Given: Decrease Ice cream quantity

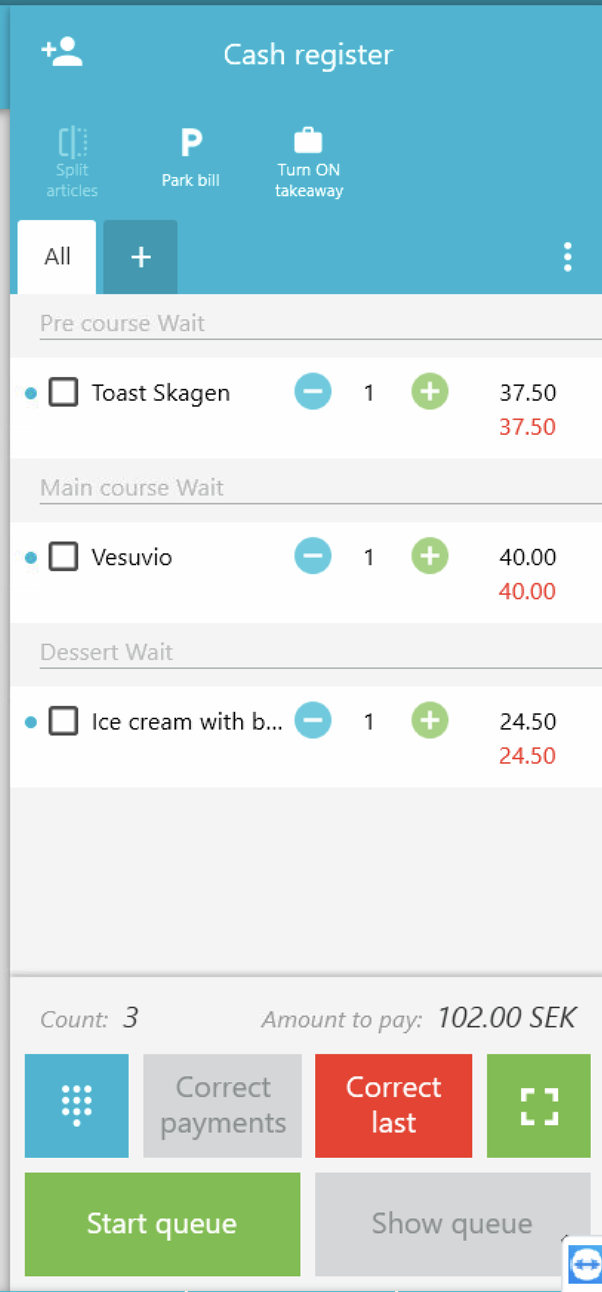Looking at the screenshot, I should tap(313, 720).
